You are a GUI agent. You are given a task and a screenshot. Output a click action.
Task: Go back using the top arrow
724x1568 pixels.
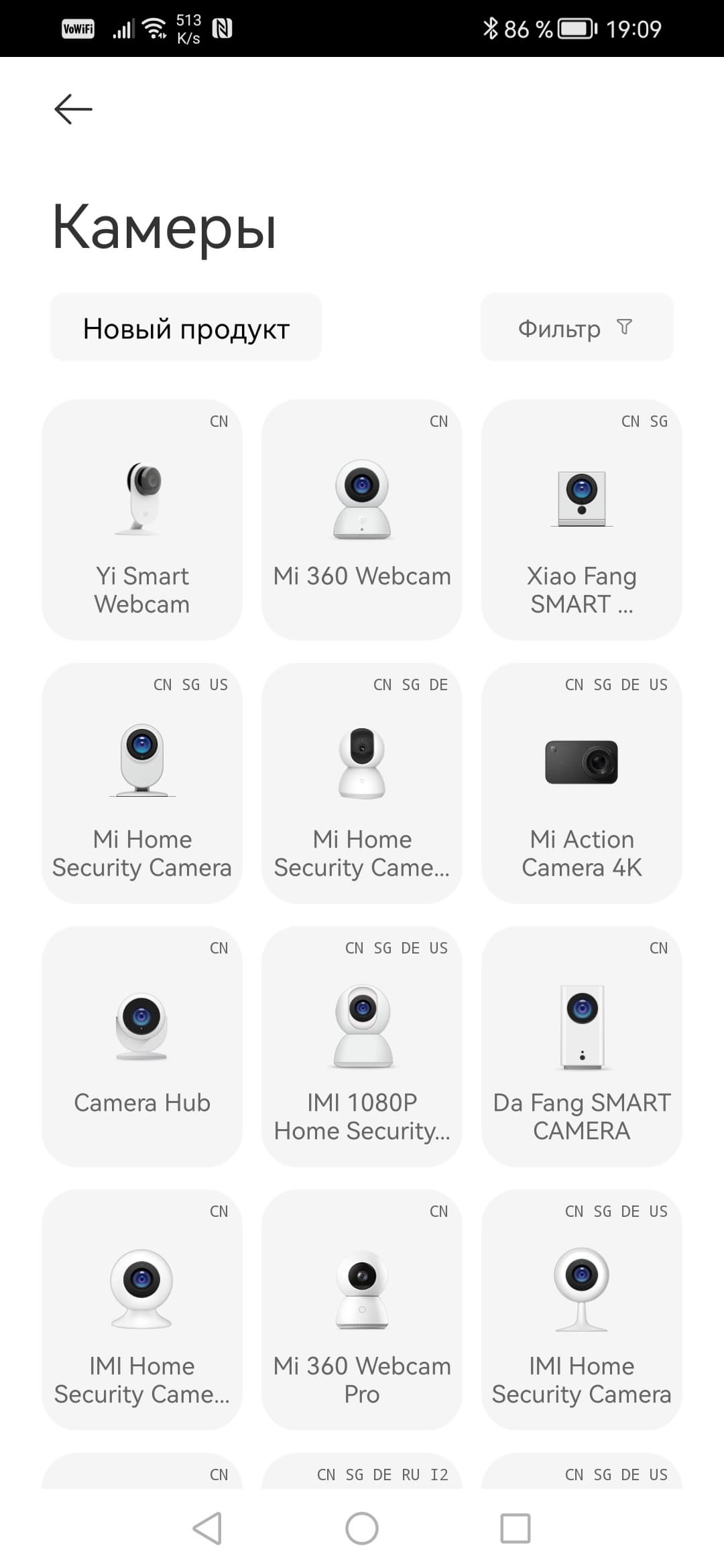click(x=73, y=109)
